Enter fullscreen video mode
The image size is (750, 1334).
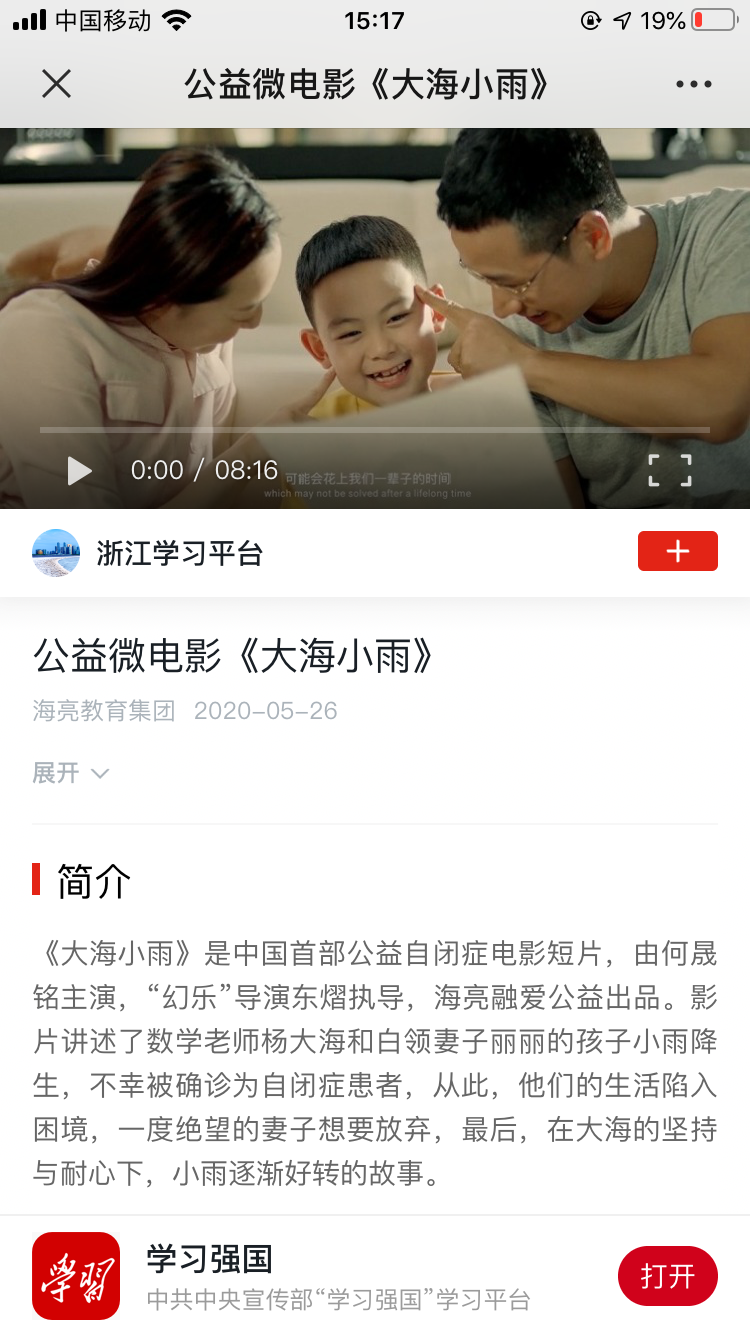669,470
